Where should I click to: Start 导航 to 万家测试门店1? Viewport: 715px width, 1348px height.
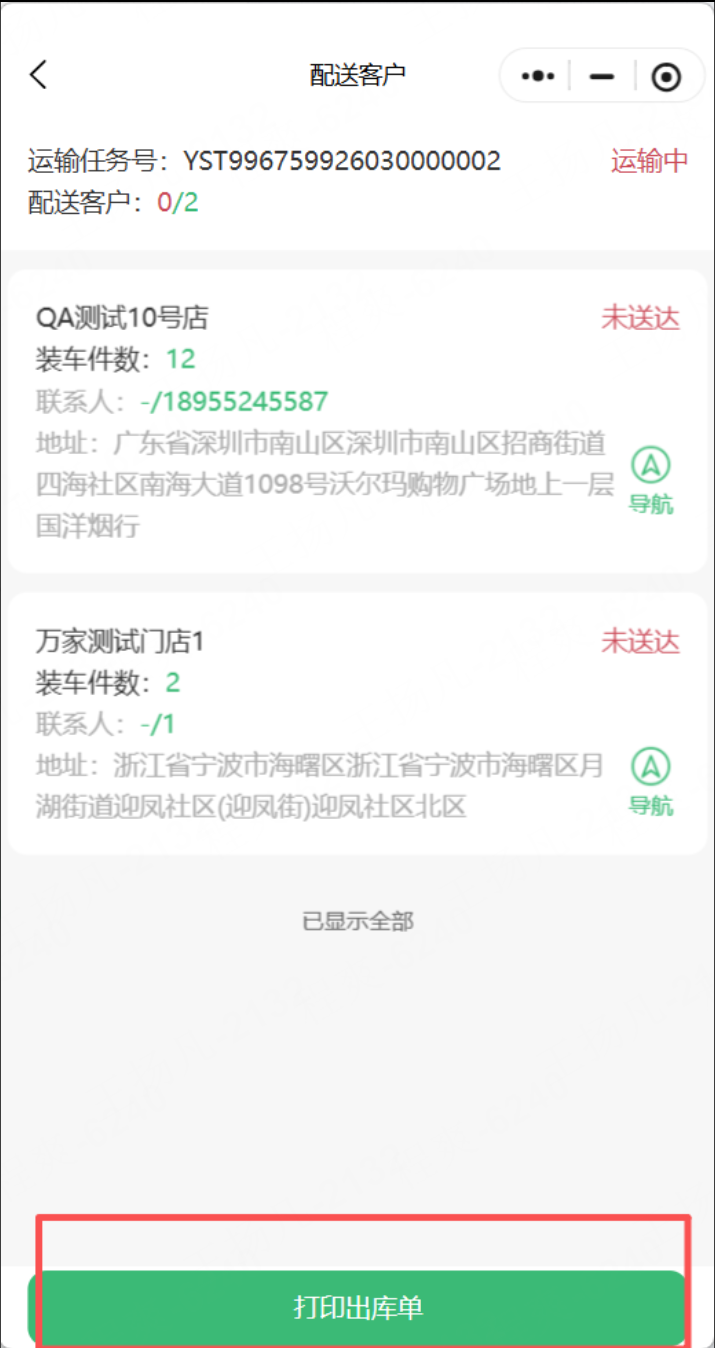[650, 782]
